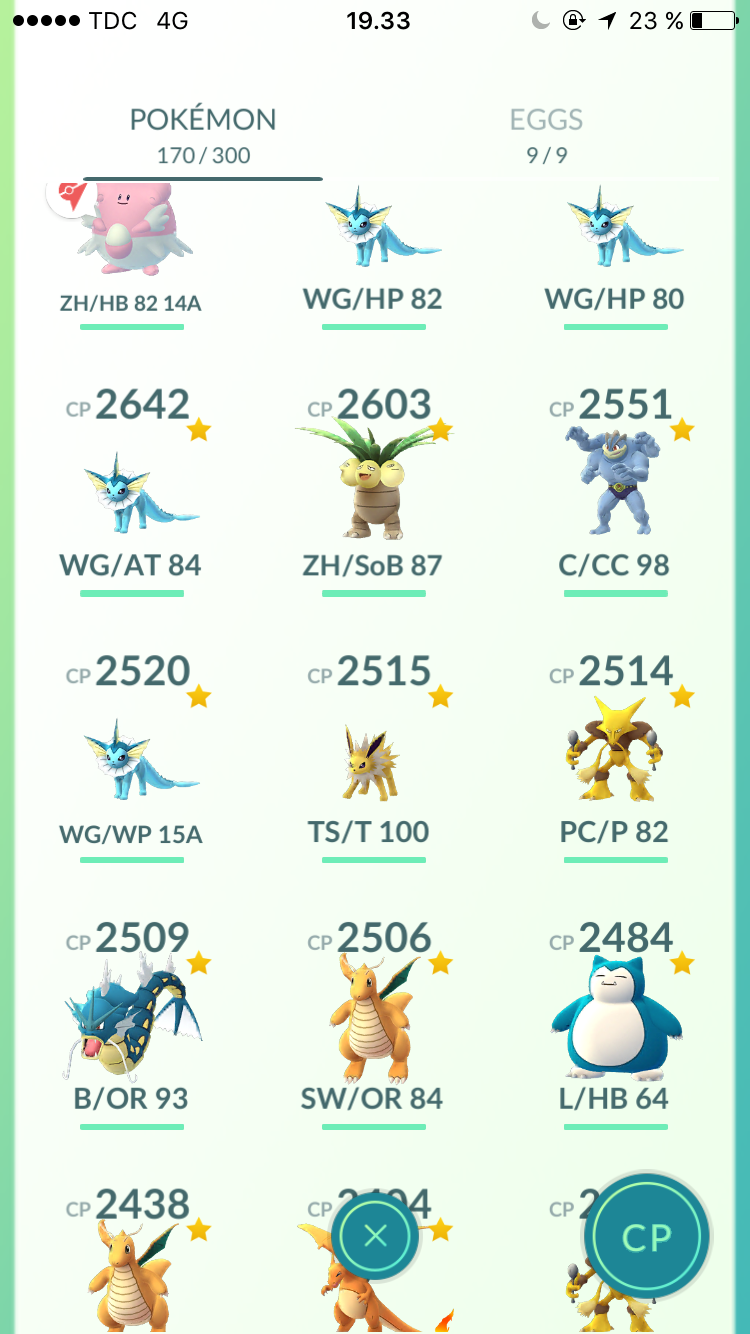Select the Pokémon tab

coord(203,135)
